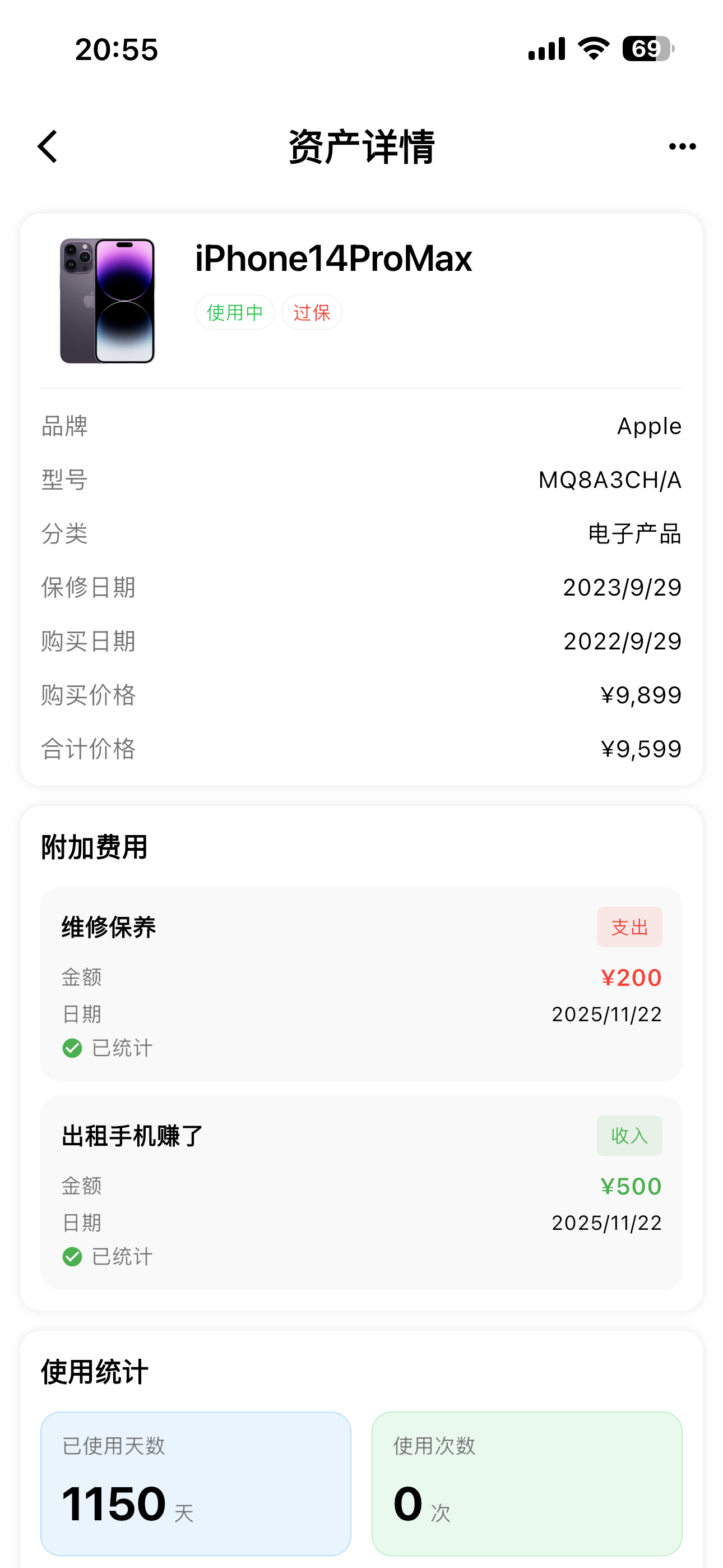The image size is (723, 1568).
Task: Select the 支出 expense label
Action: click(630, 926)
